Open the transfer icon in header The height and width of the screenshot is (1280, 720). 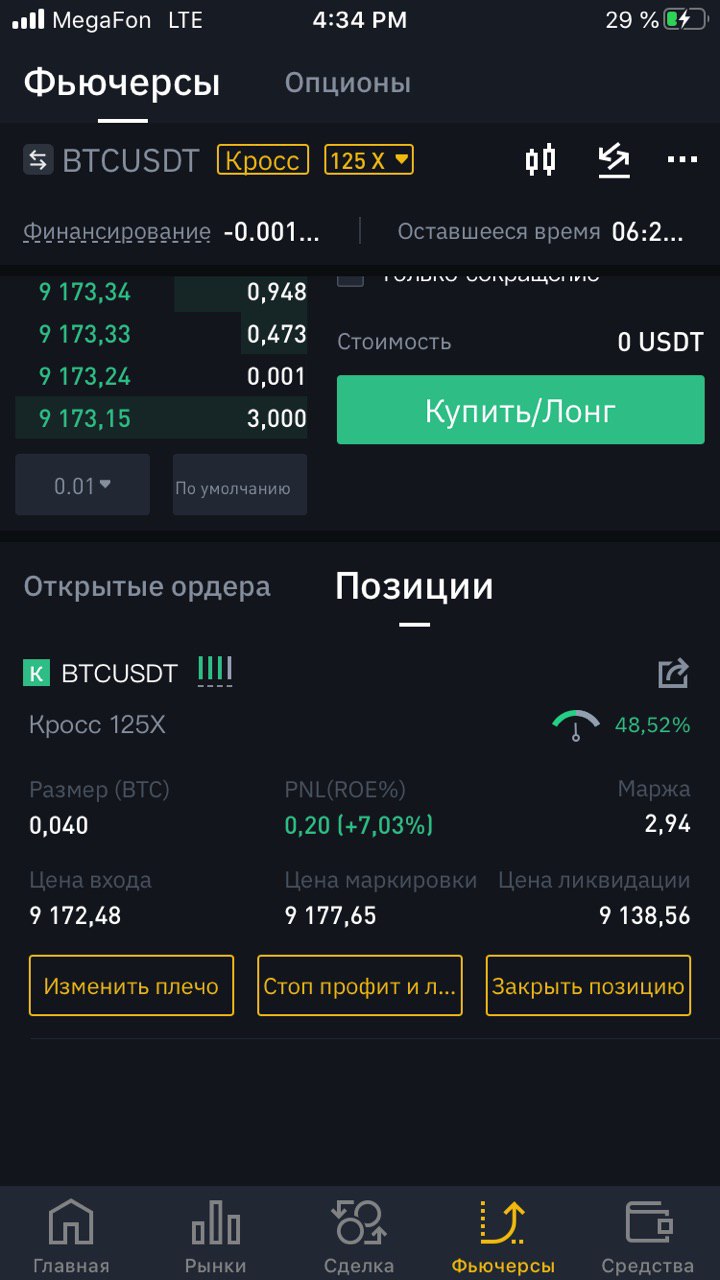click(x=614, y=160)
